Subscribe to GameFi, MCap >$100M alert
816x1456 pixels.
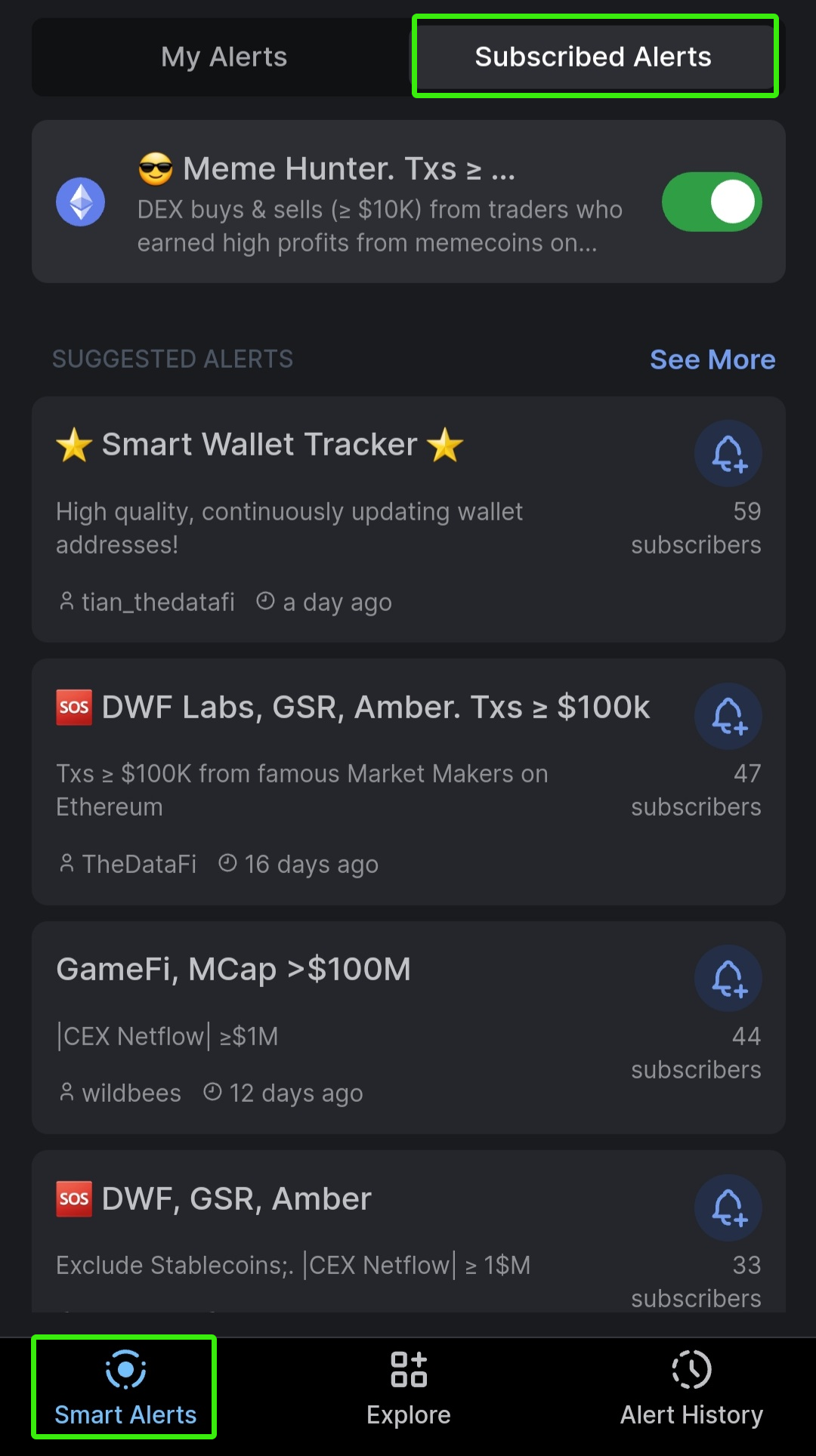[728, 979]
